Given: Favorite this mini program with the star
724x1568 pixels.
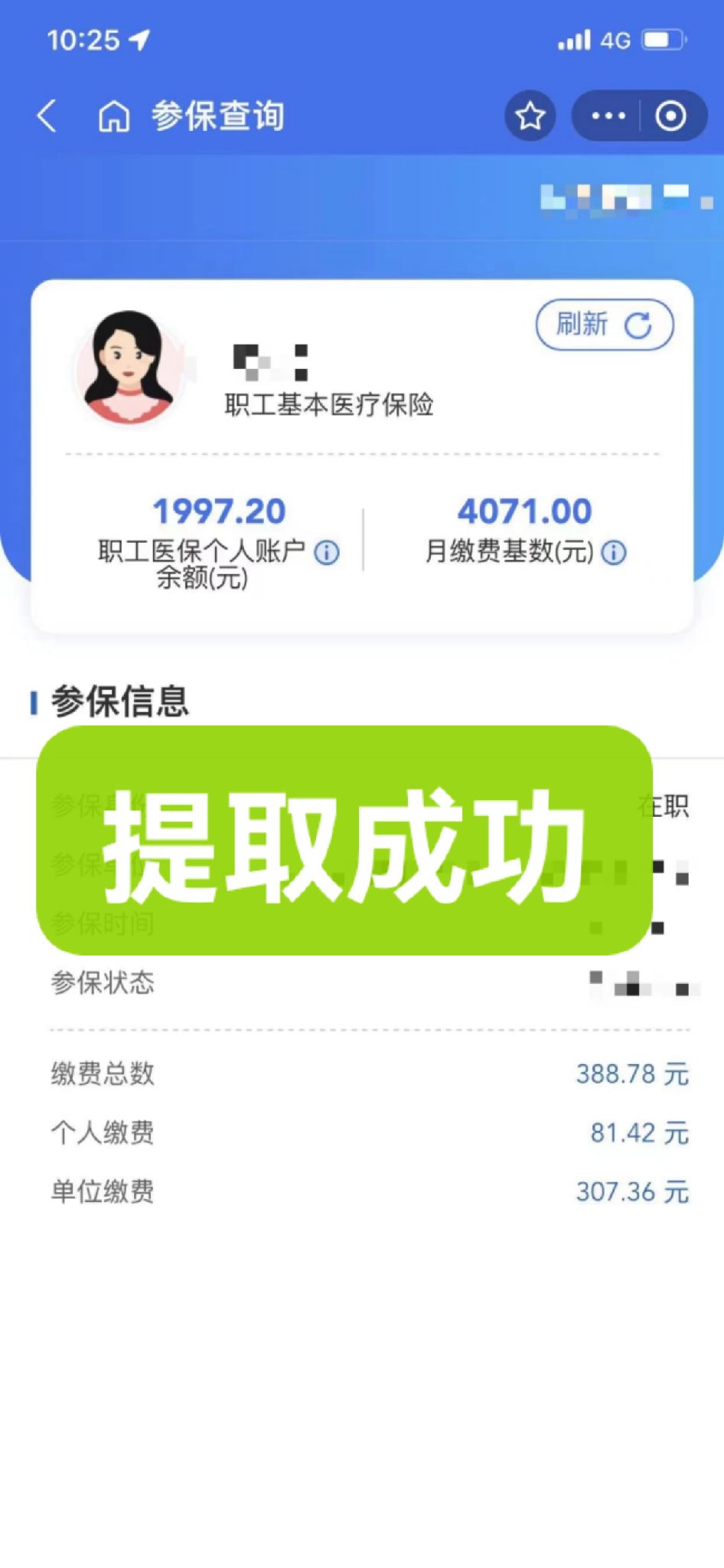Looking at the screenshot, I should click(530, 116).
